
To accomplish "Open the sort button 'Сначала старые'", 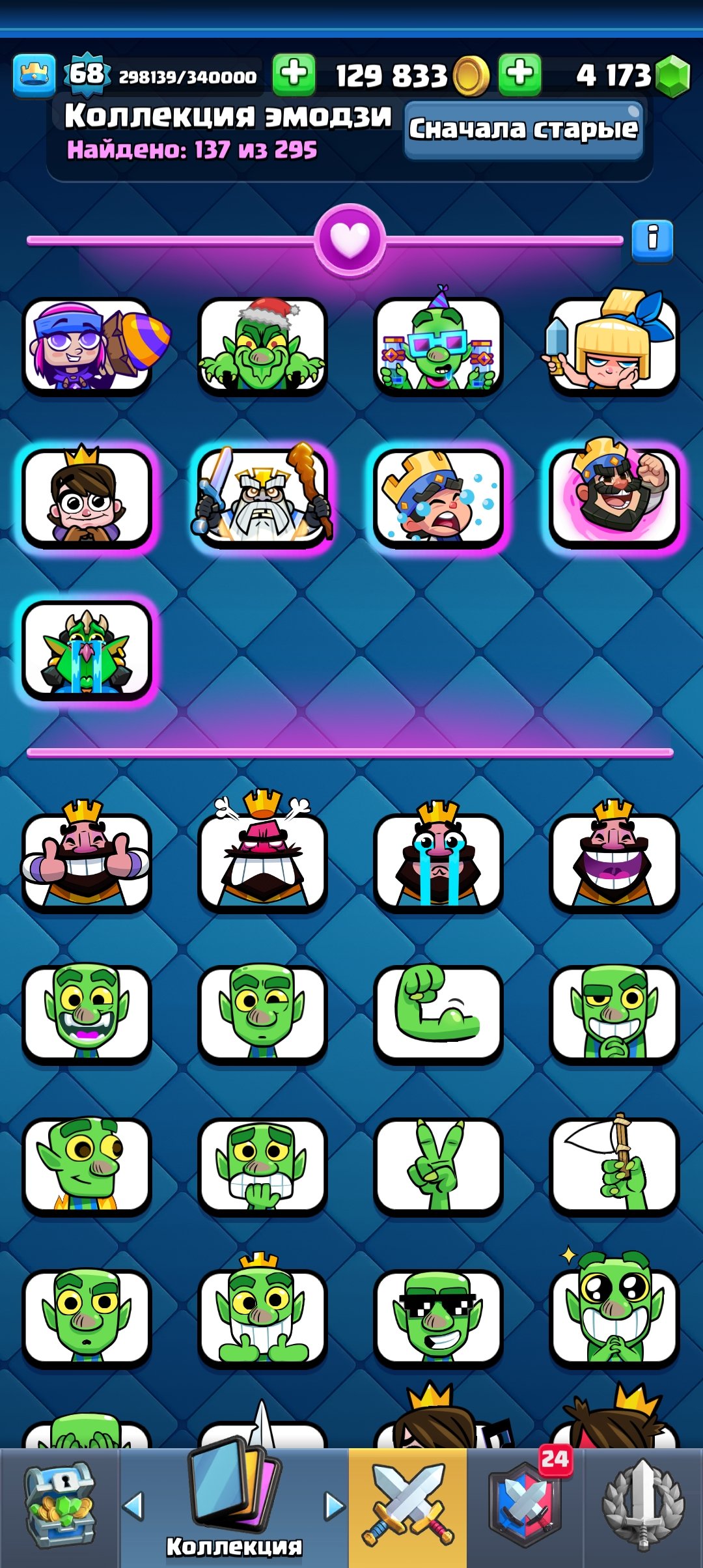I will 523,130.
